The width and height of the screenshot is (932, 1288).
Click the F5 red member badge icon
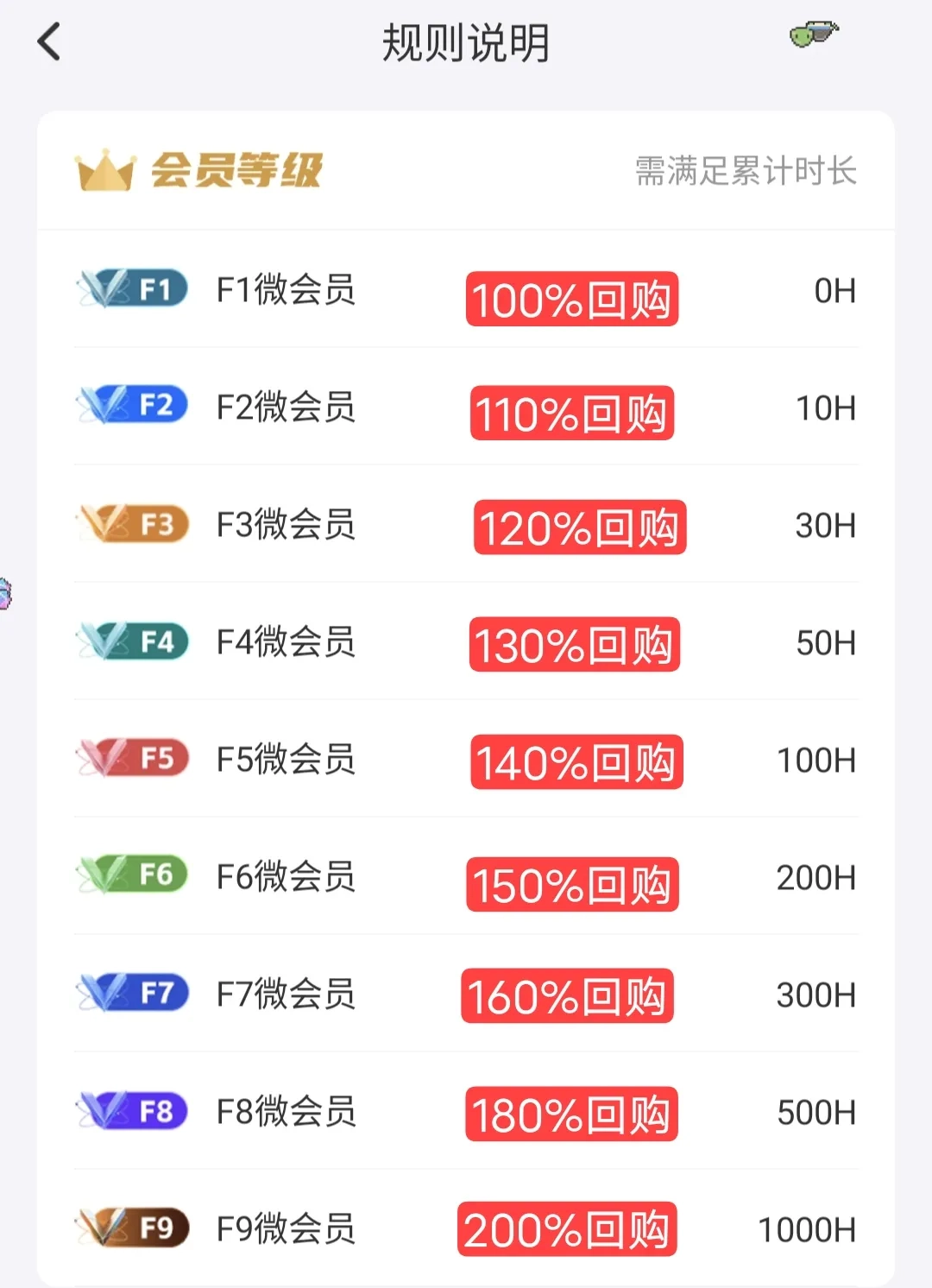click(x=131, y=760)
